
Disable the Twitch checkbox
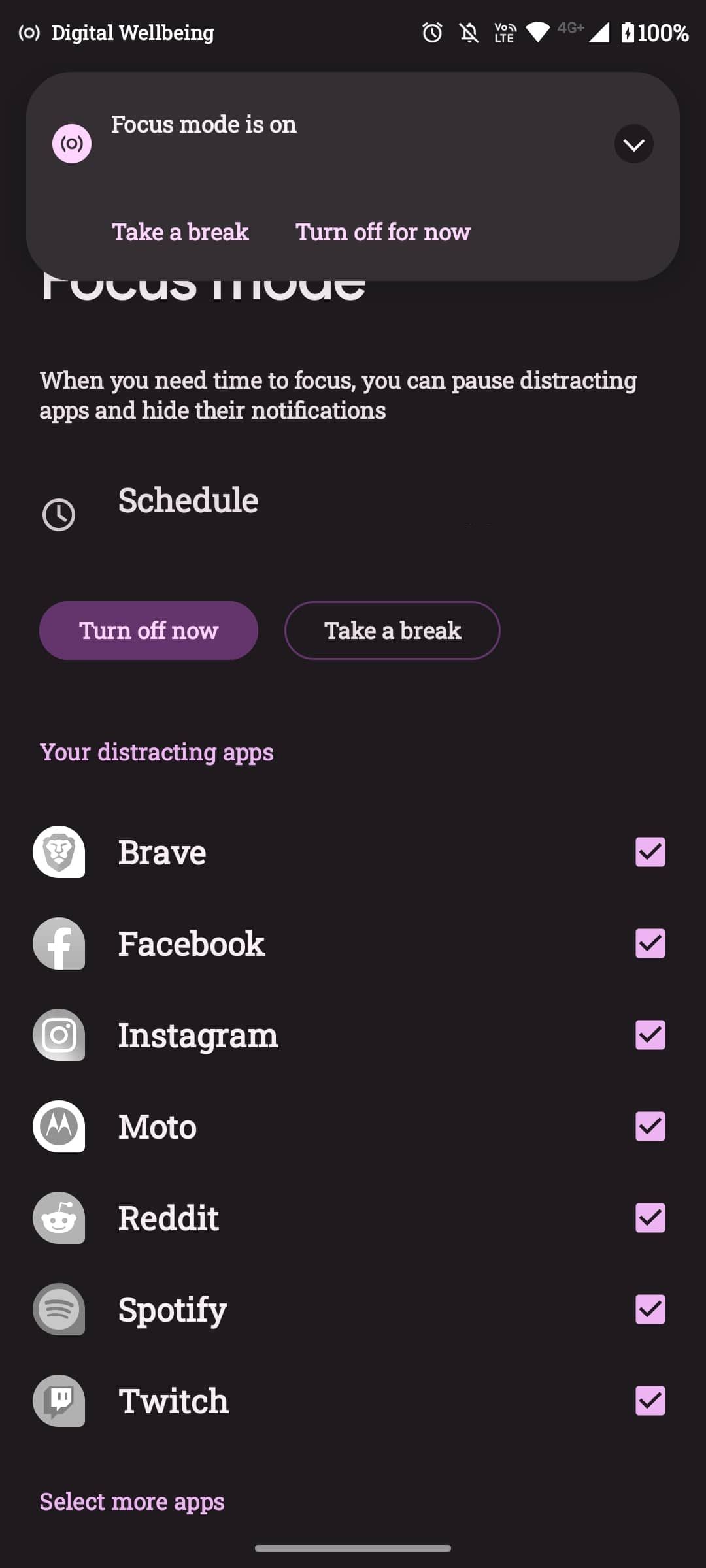tap(650, 1401)
